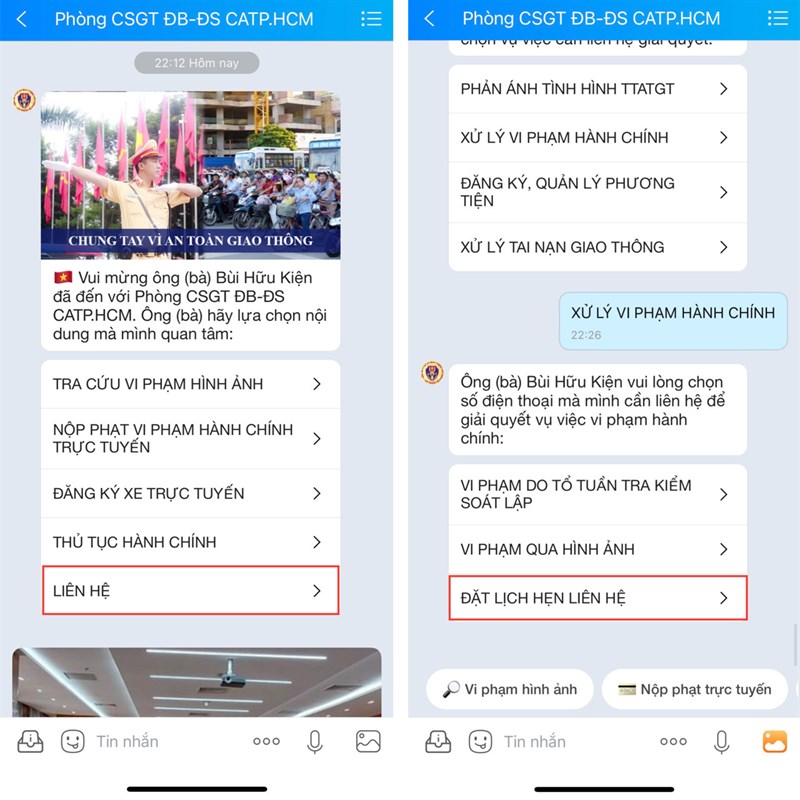Screen dimensions: 800x800
Task: Open the orange photo gallery icon
Action: [775, 741]
